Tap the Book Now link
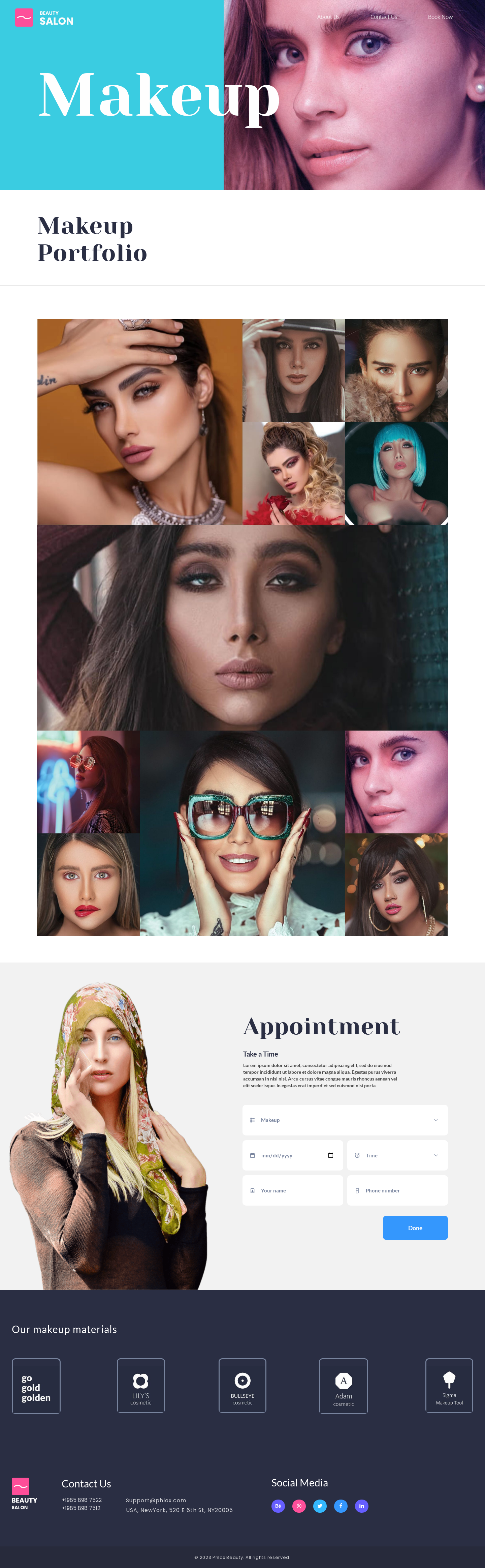This screenshot has width=485, height=1568. tap(440, 17)
